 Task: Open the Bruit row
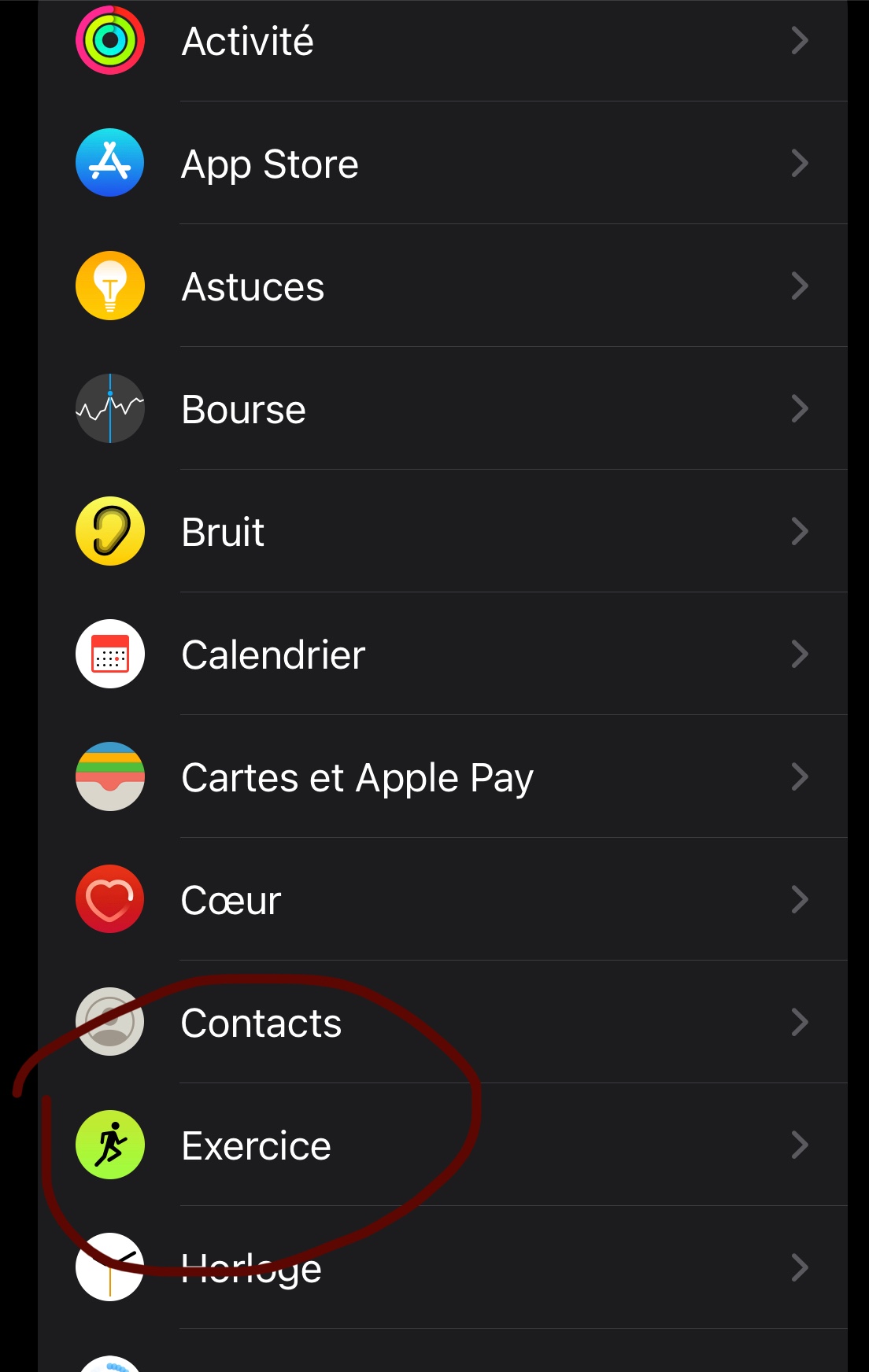[x=441, y=532]
